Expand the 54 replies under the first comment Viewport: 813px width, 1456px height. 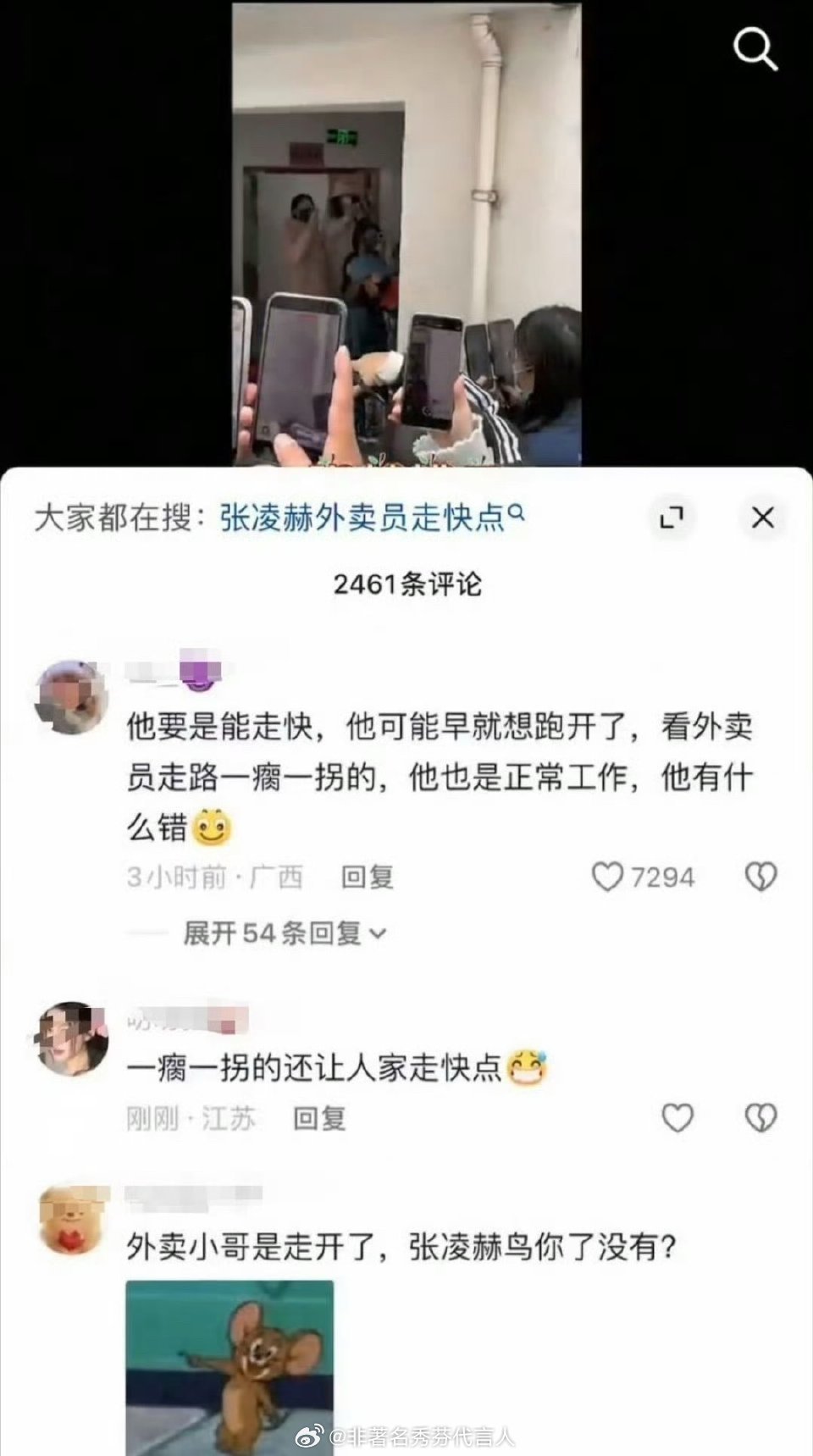(x=277, y=930)
